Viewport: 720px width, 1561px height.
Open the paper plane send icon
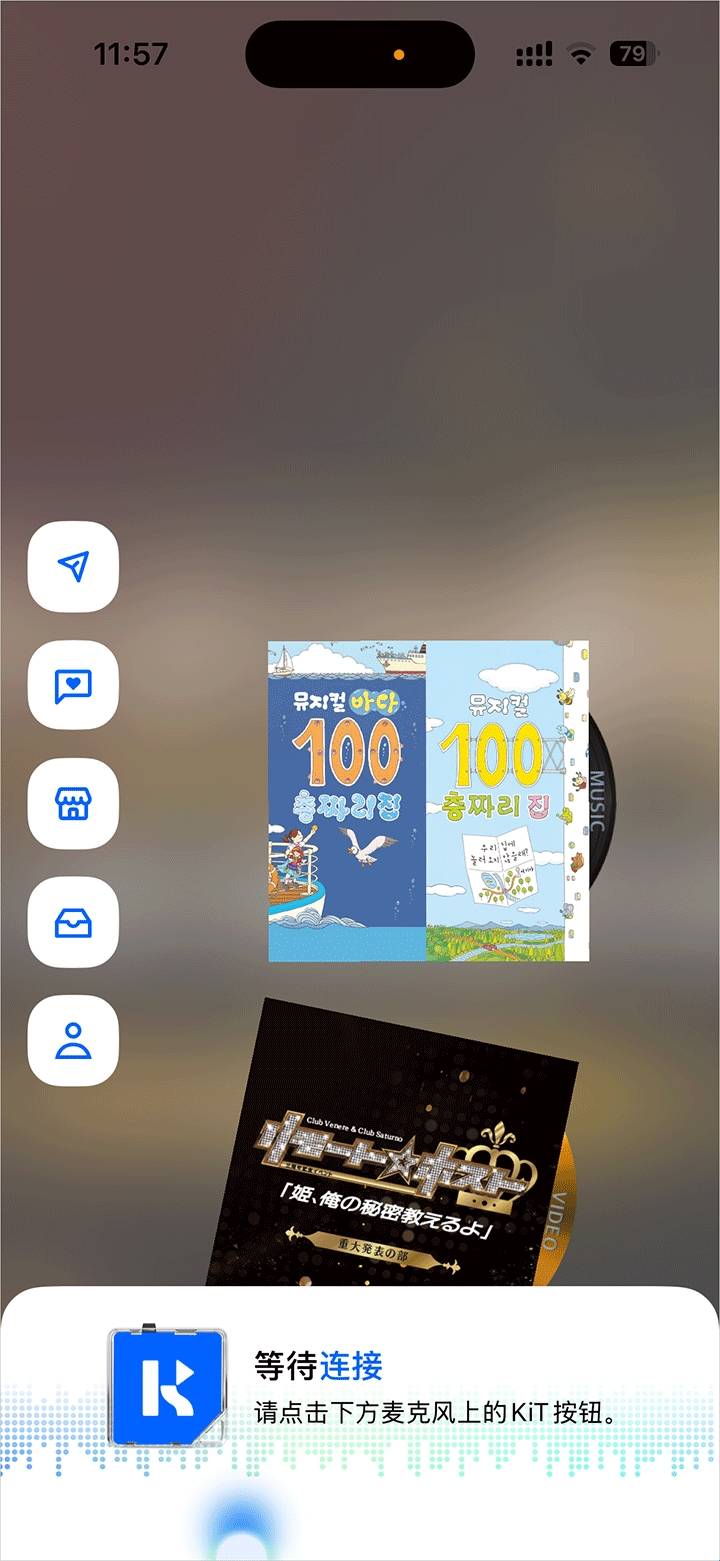coord(73,567)
